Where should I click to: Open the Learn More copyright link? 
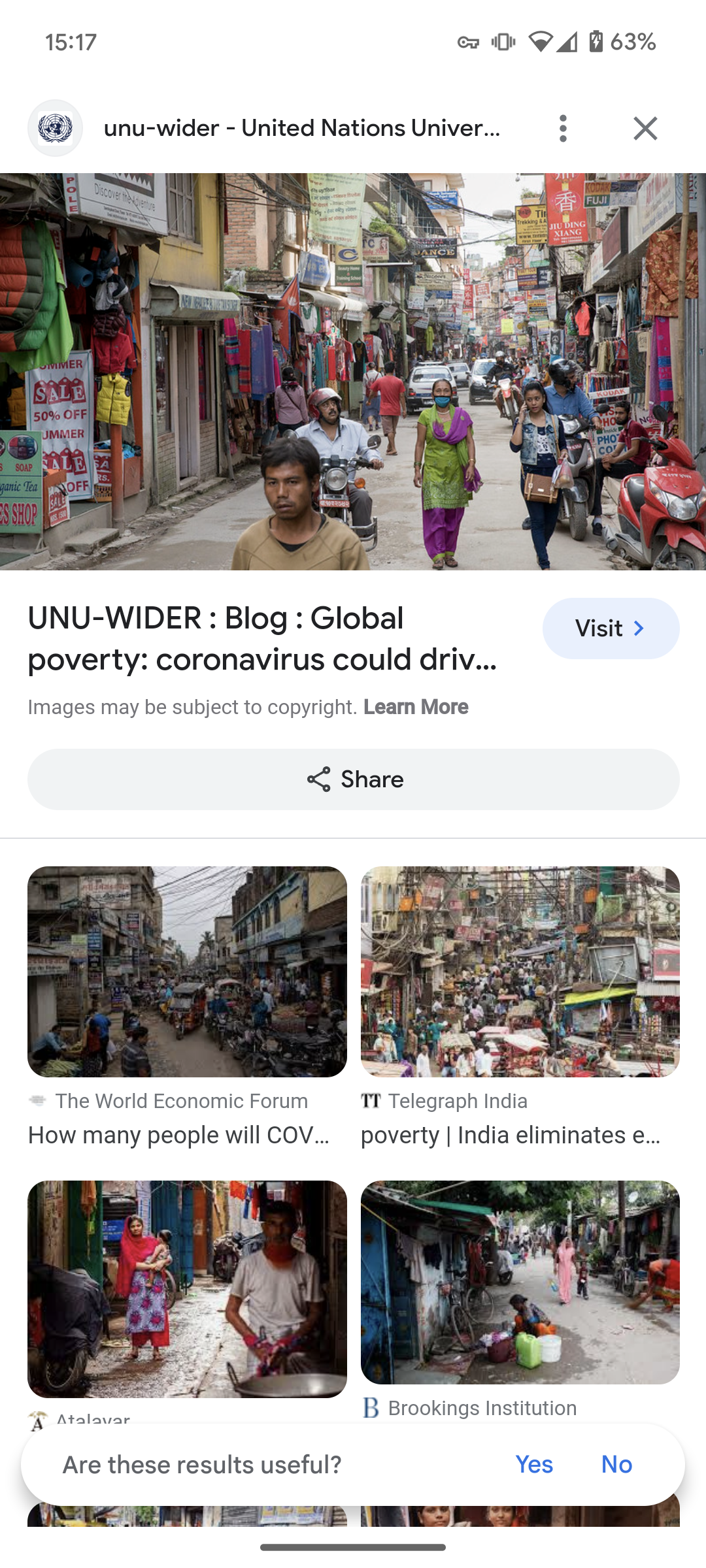(416, 707)
